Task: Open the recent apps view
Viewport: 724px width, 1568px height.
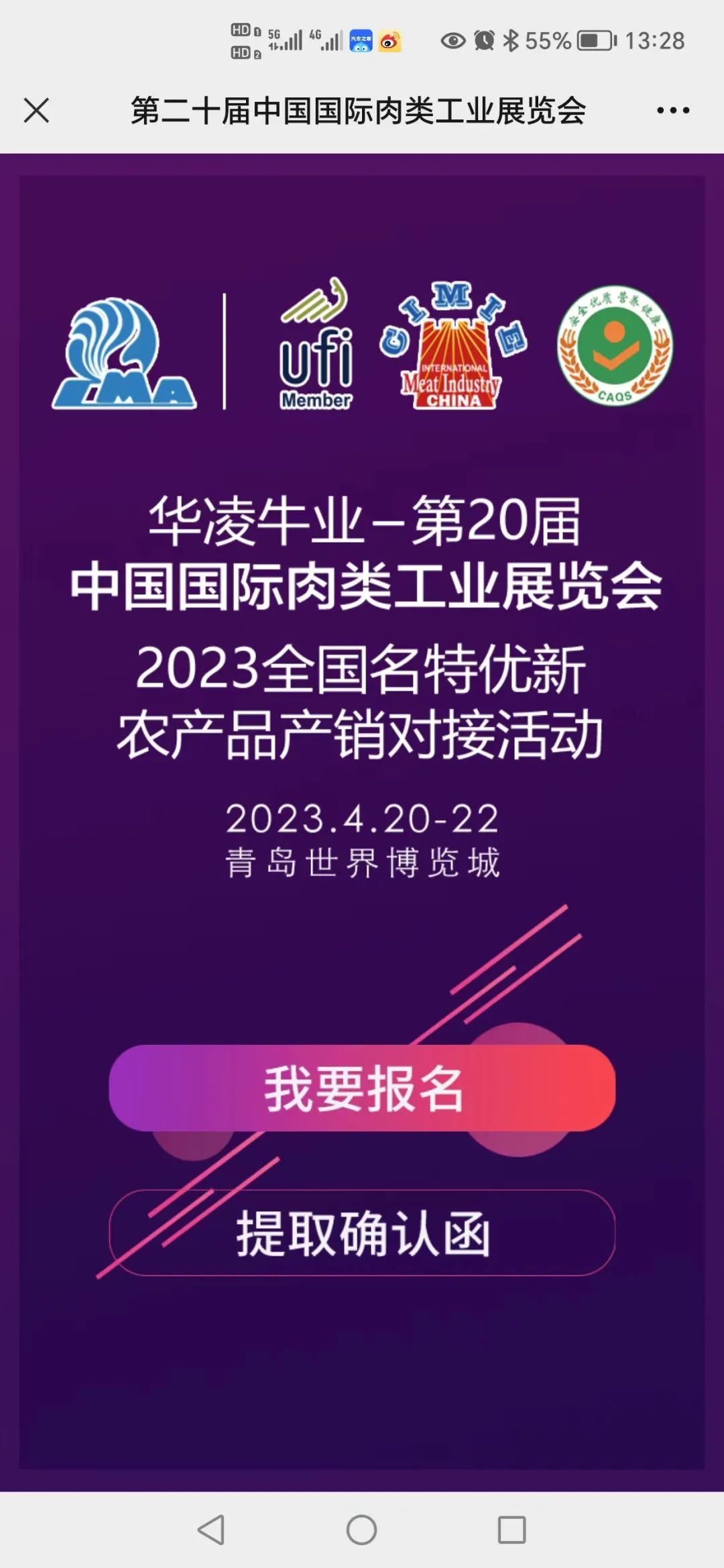Action: (511, 1530)
